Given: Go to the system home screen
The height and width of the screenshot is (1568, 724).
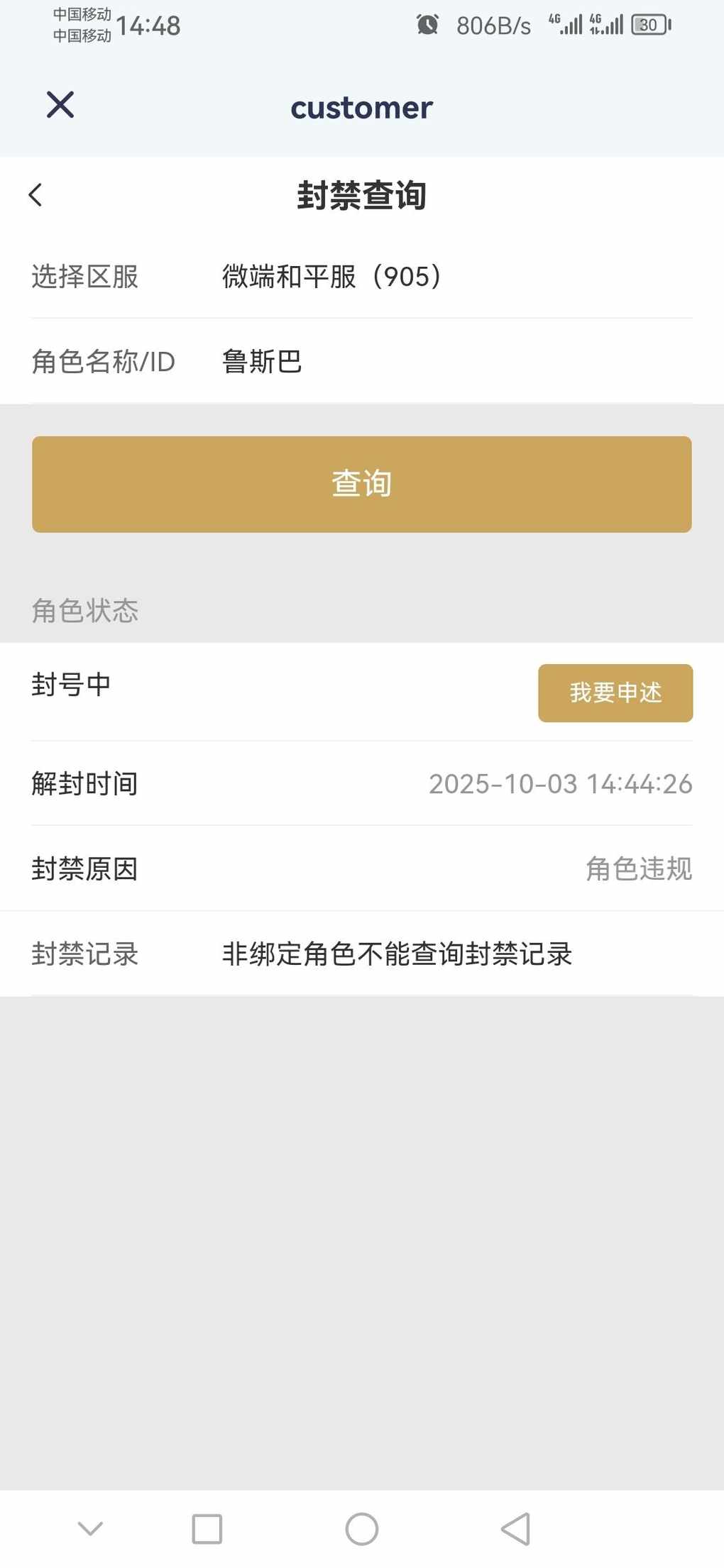Looking at the screenshot, I should 362,1528.
